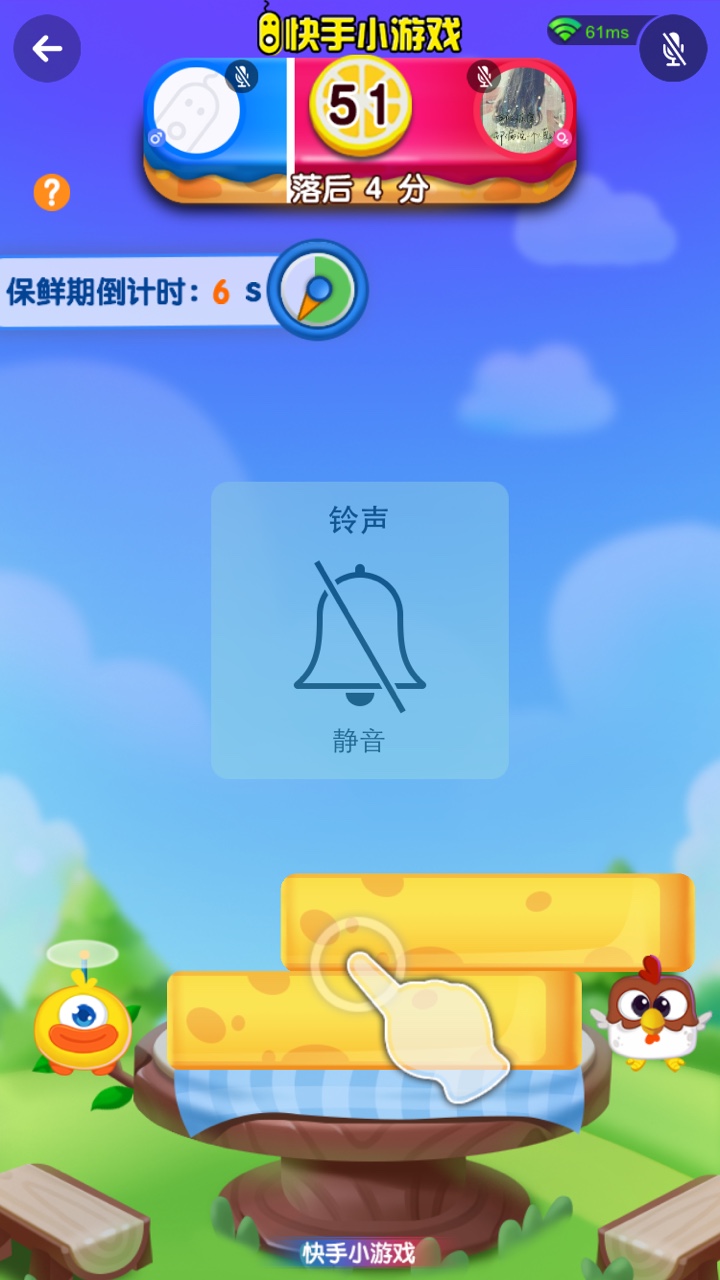Tap the 快手小游戏 title at the top

pyautogui.click(x=370, y=30)
